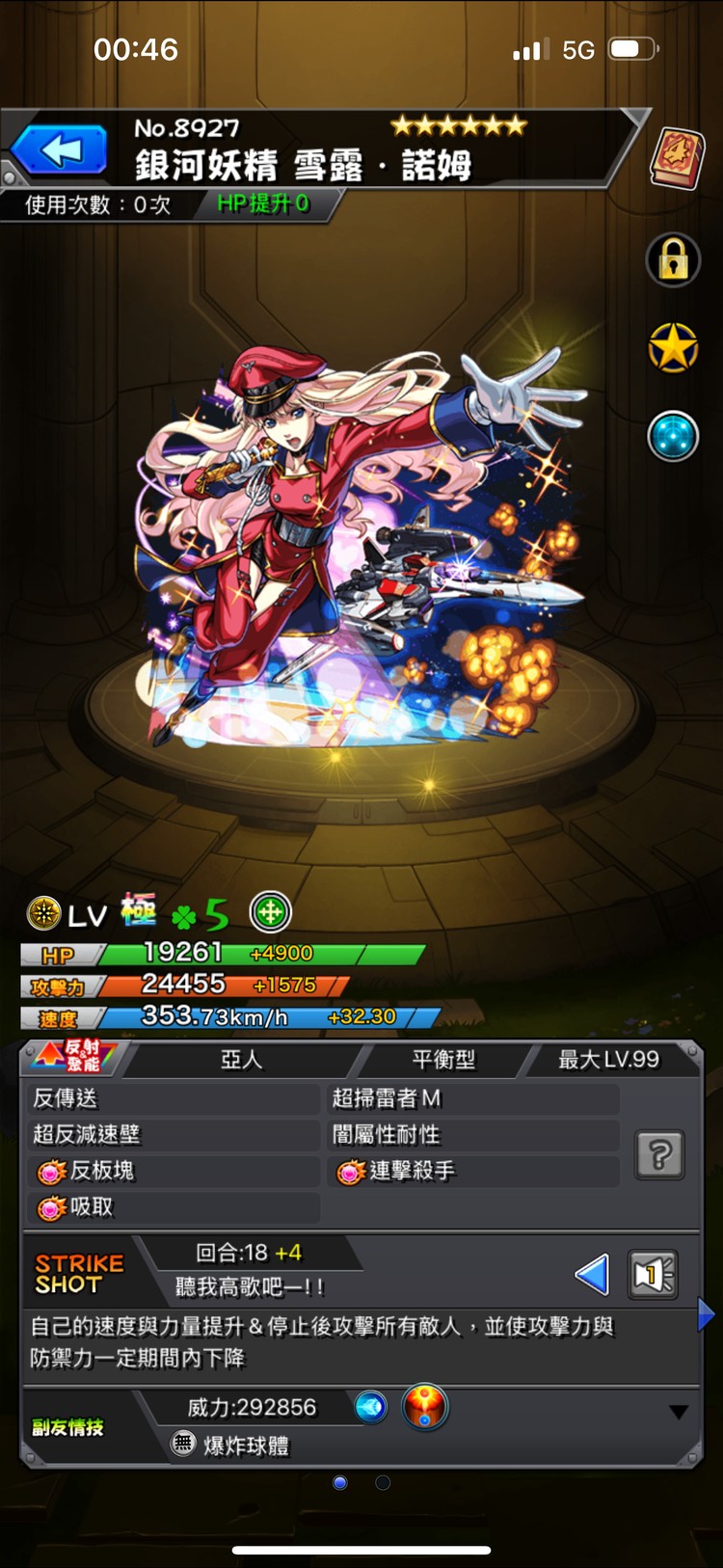Open the red monster book icon
Image resolution: width=723 pixels, height=1568 pixels.
coord(676,157)
